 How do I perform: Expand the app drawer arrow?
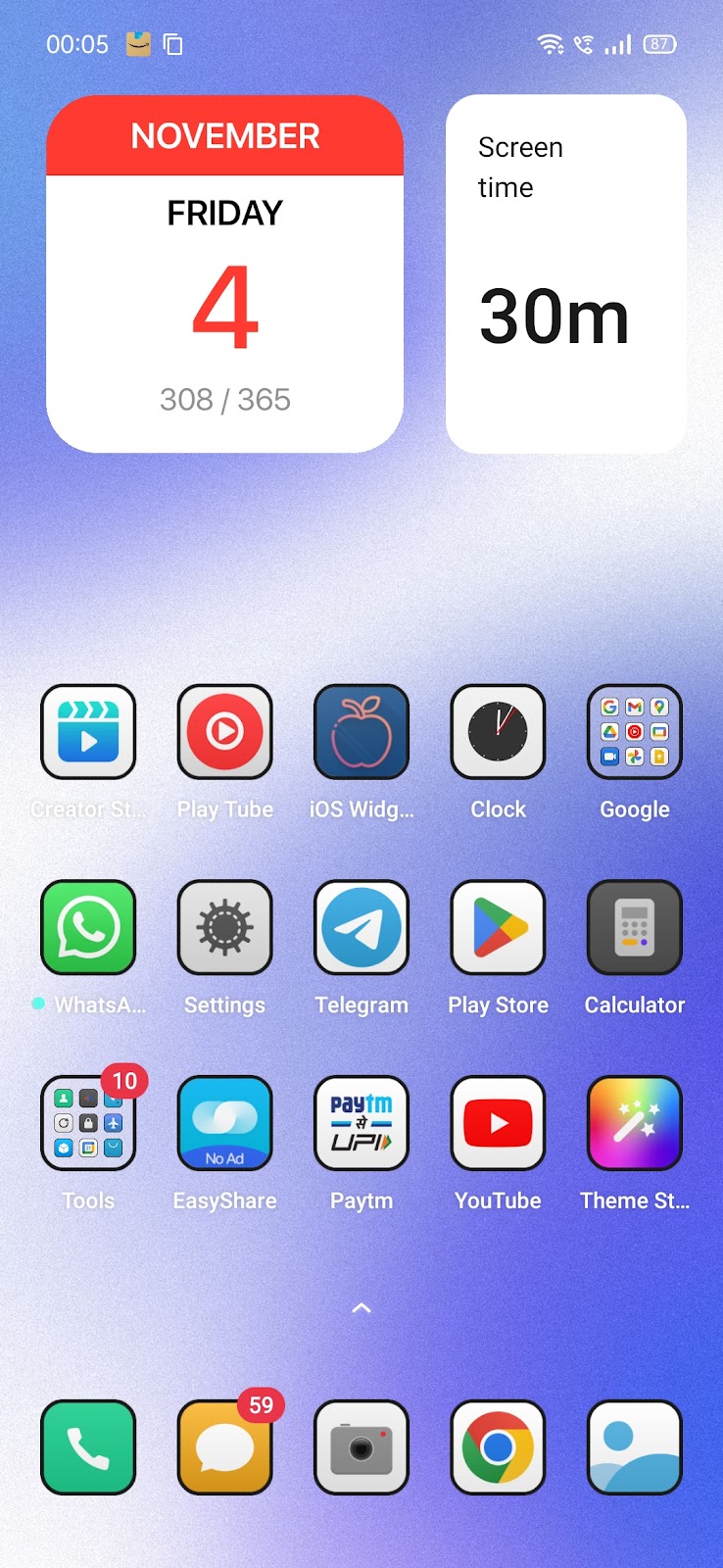tap(361, 1308)
